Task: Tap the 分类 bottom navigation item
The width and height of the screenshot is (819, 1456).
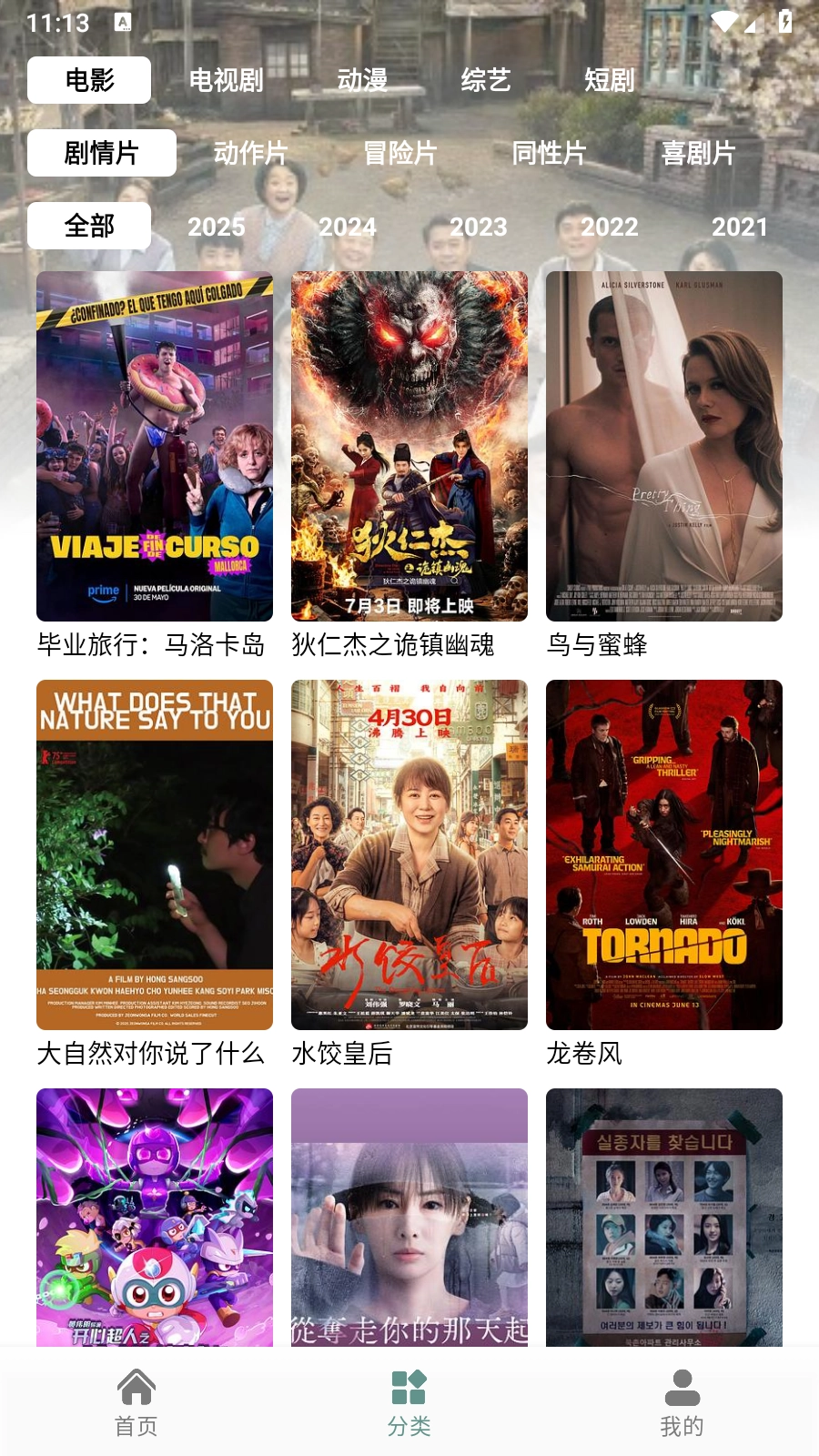Action: 409,1402
